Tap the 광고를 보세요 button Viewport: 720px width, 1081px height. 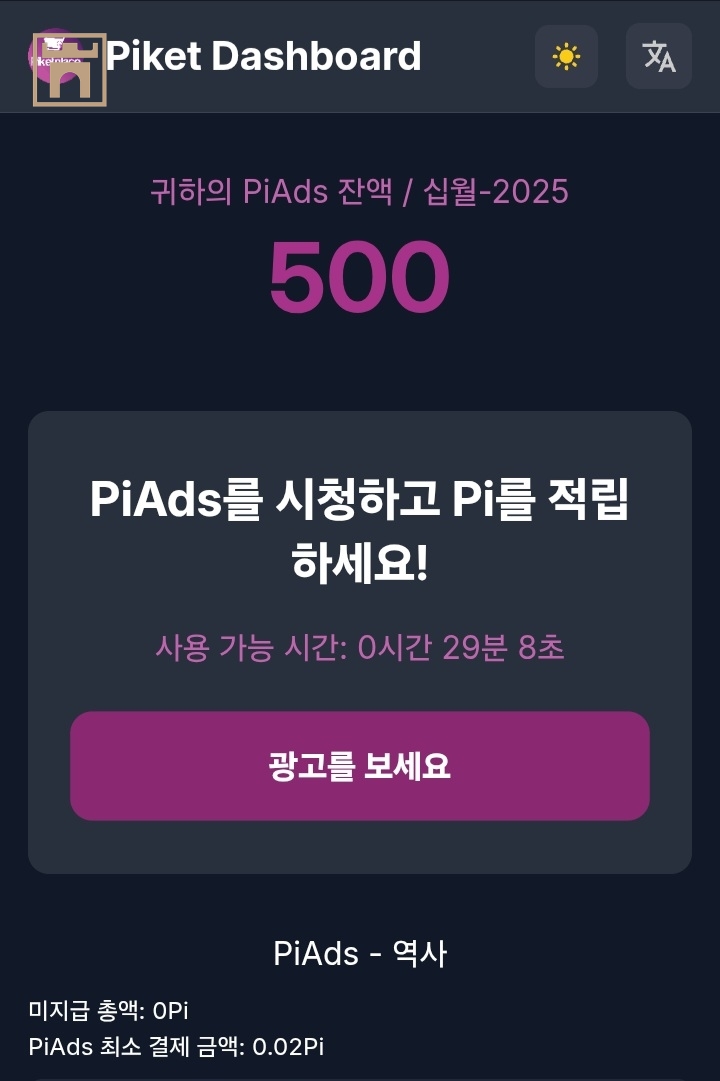[x=360, y=766]
